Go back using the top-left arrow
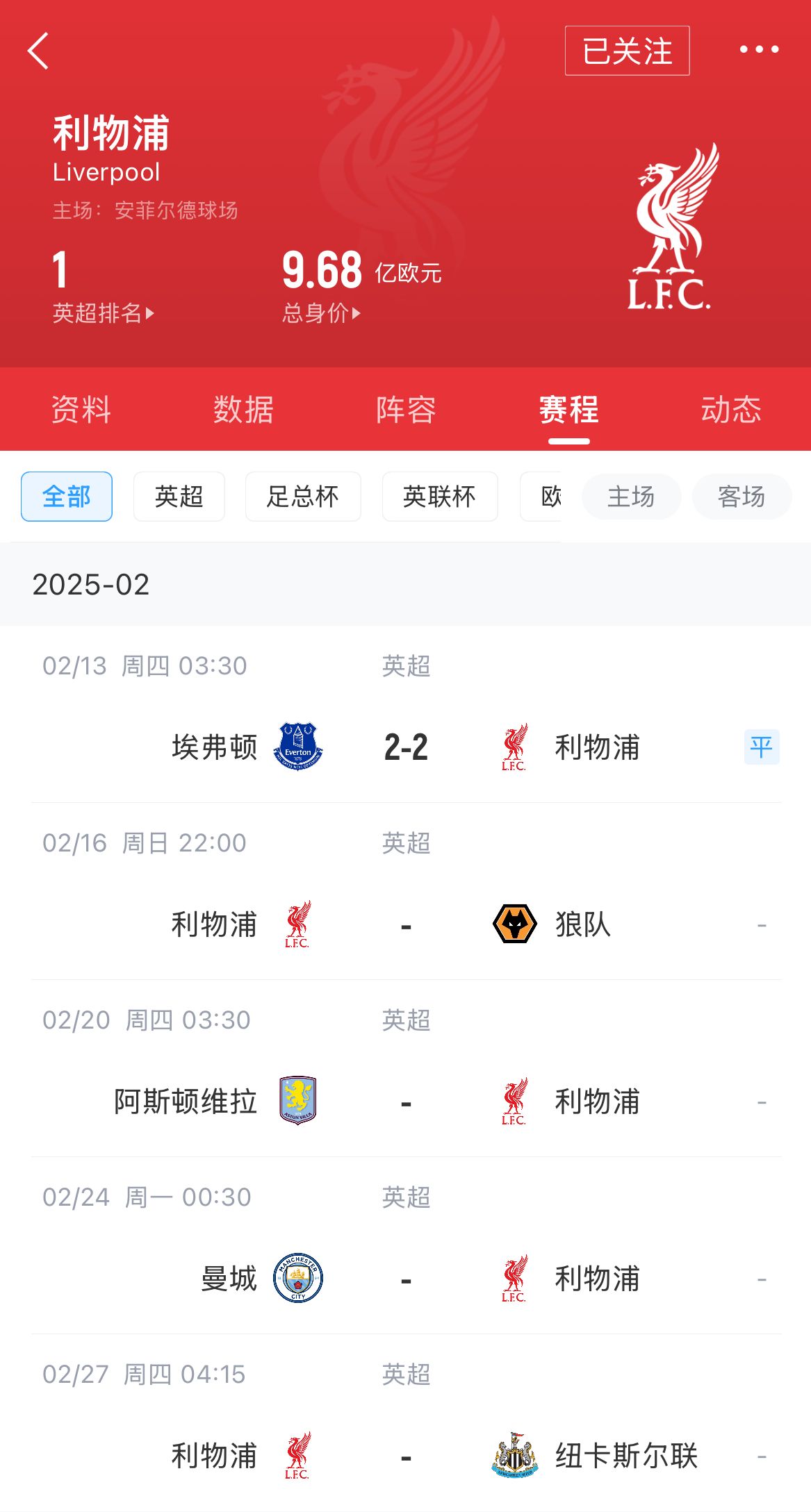 click(x=39, y=51)
